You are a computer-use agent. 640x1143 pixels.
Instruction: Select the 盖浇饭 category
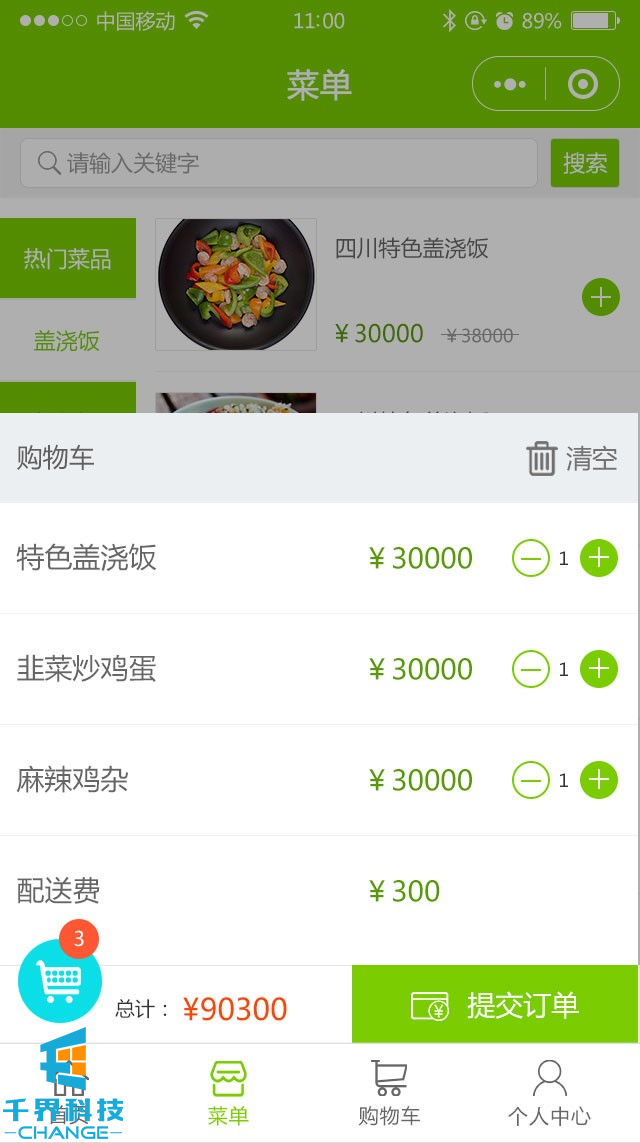coord(68,341)
